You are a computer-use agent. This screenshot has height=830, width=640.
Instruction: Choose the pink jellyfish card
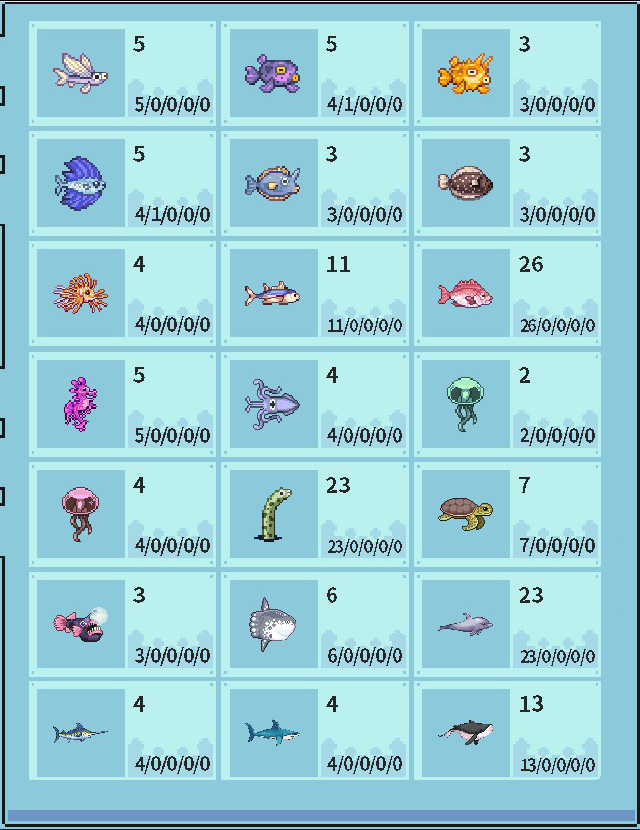tap(122, 513)
